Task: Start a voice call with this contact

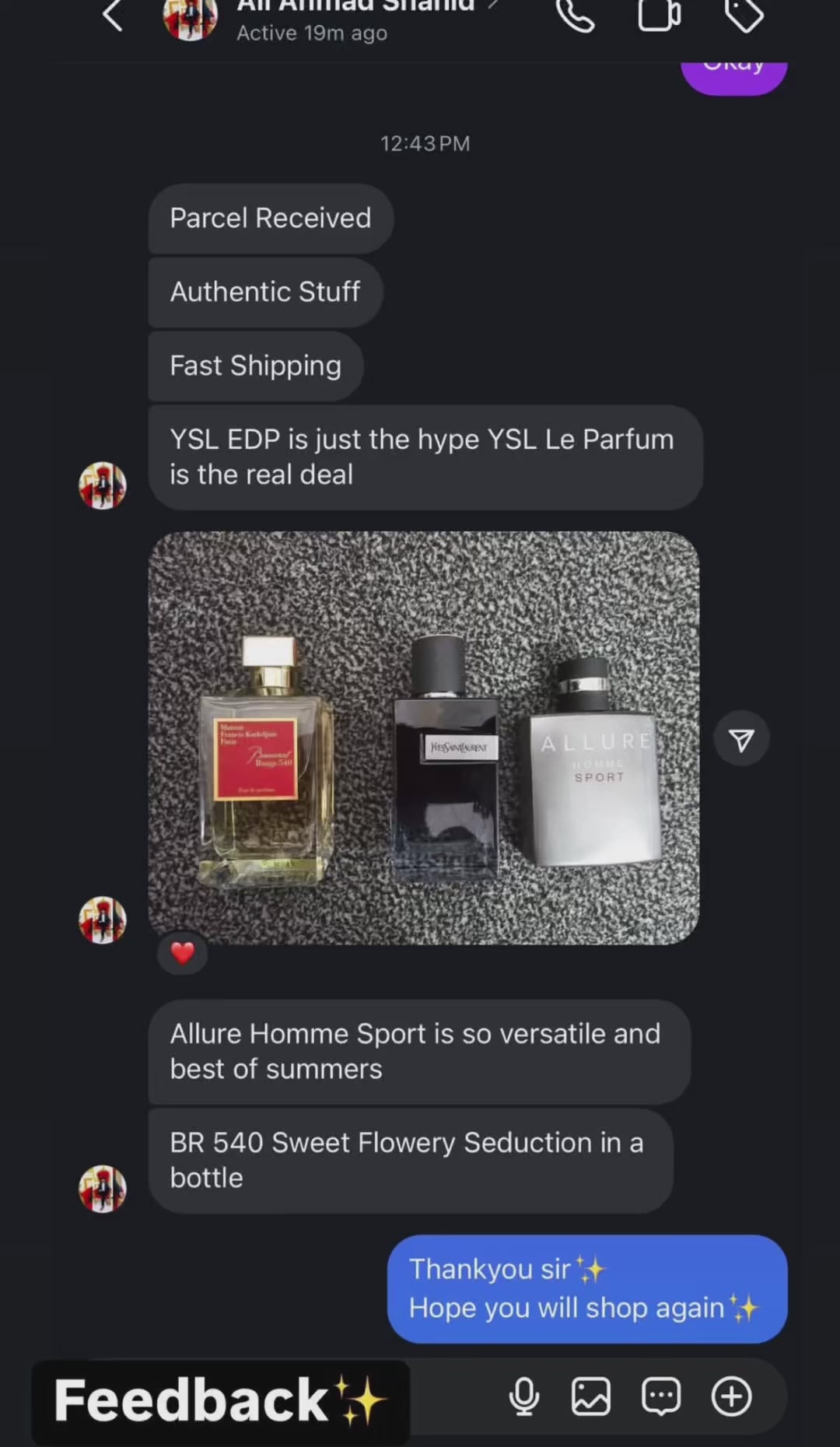Action: click(x=576, y=16)
